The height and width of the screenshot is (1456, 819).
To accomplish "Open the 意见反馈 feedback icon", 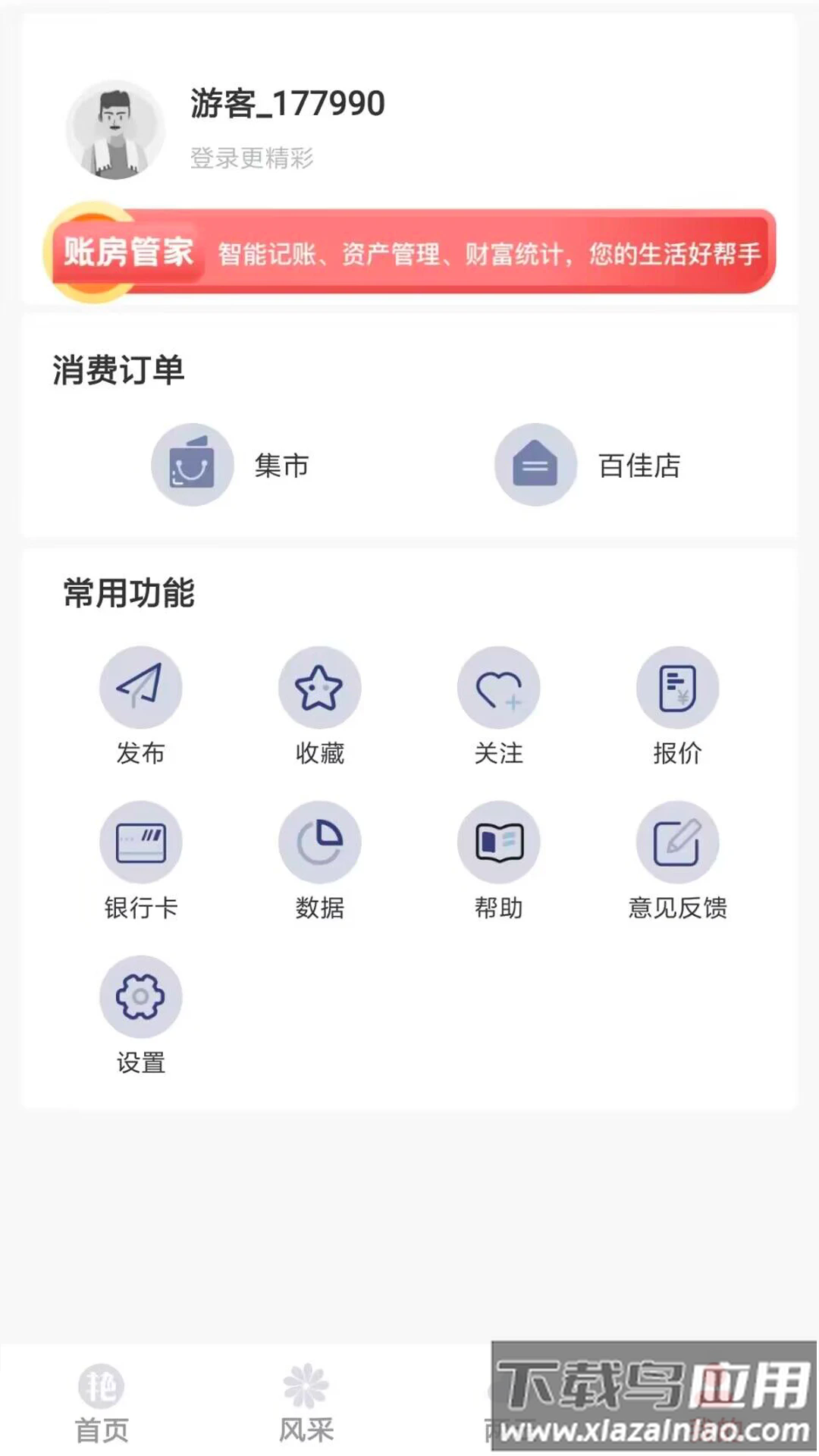I will click(679, 842).
